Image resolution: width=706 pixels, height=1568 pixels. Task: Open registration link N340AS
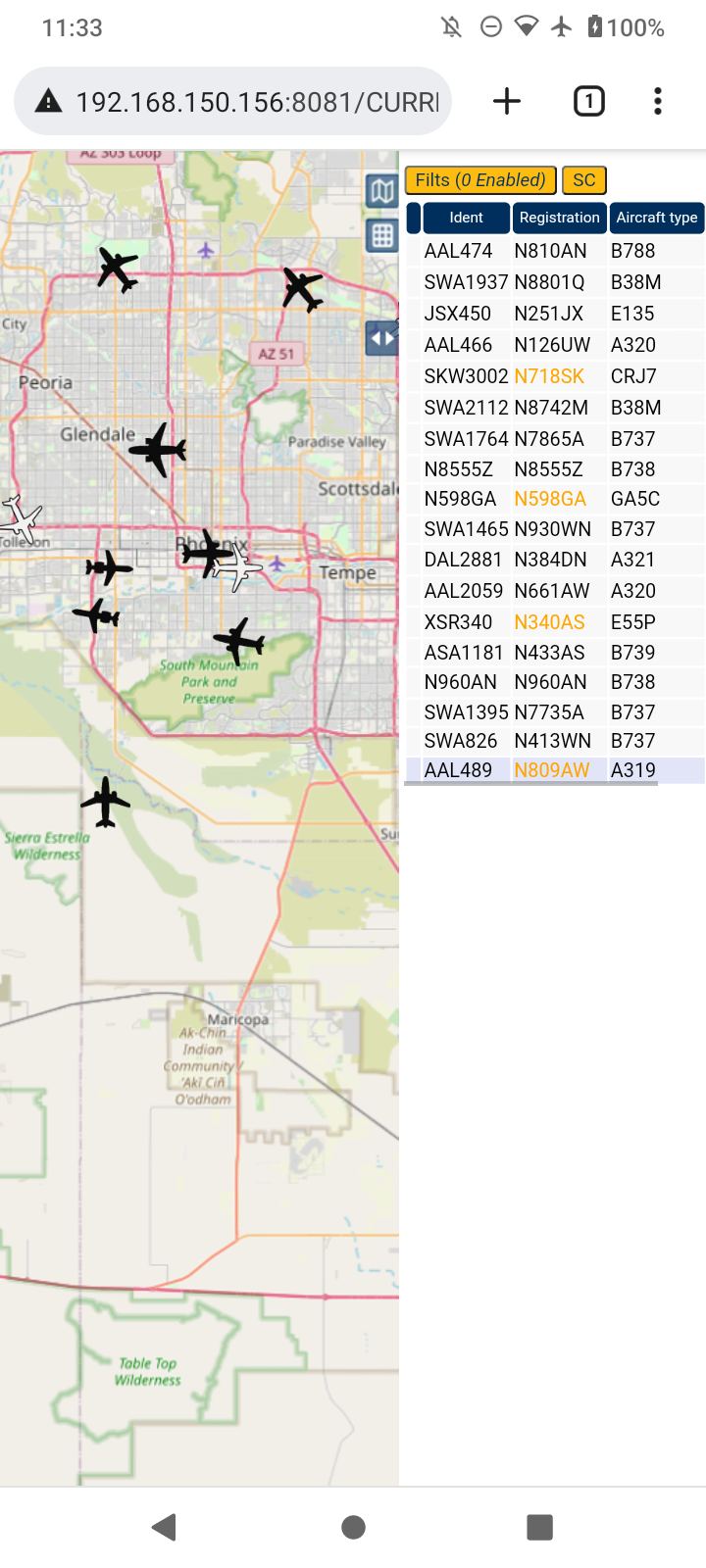tap(549, 622)
